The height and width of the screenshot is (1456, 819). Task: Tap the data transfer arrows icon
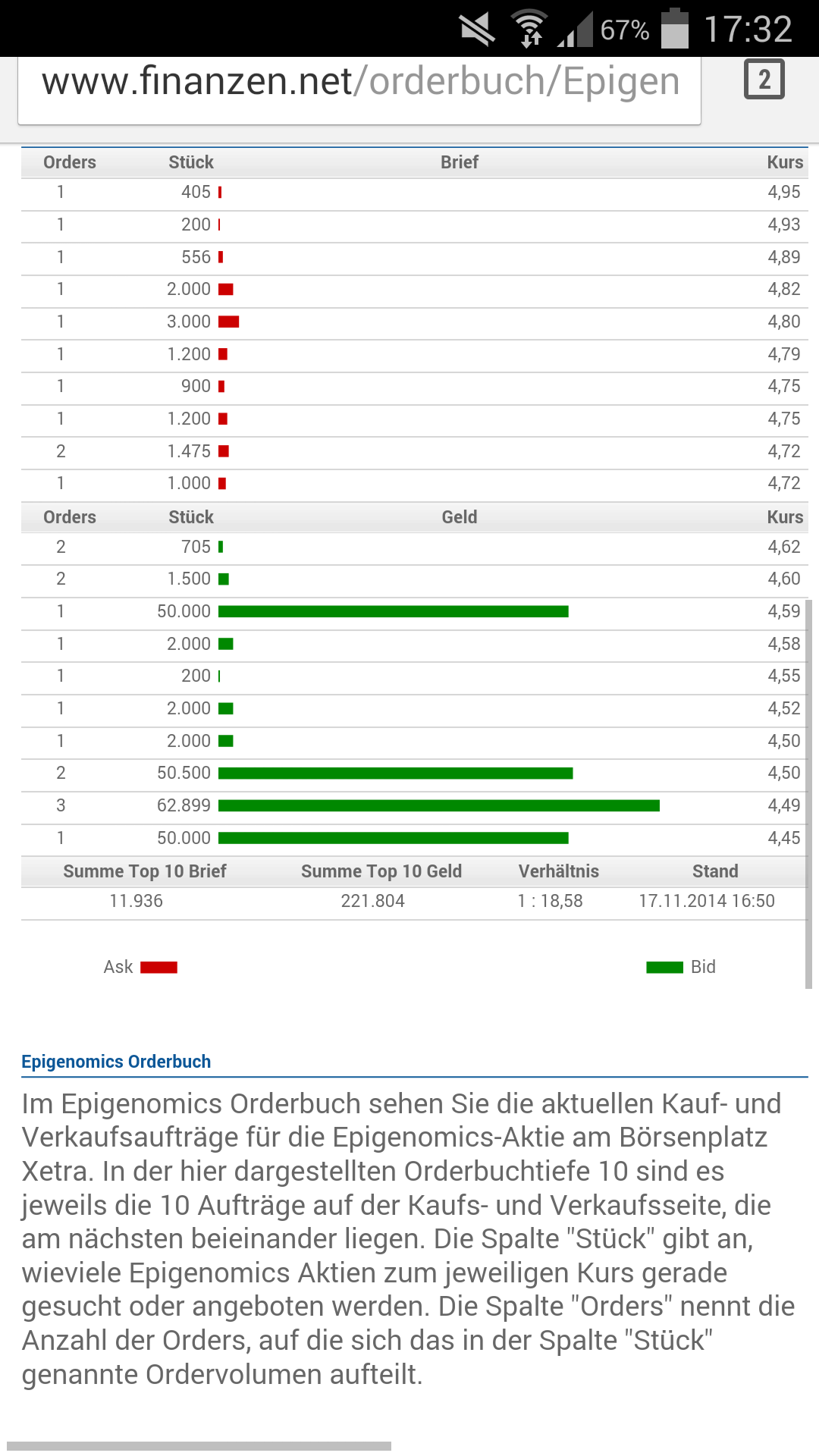(x=529, y=38)
